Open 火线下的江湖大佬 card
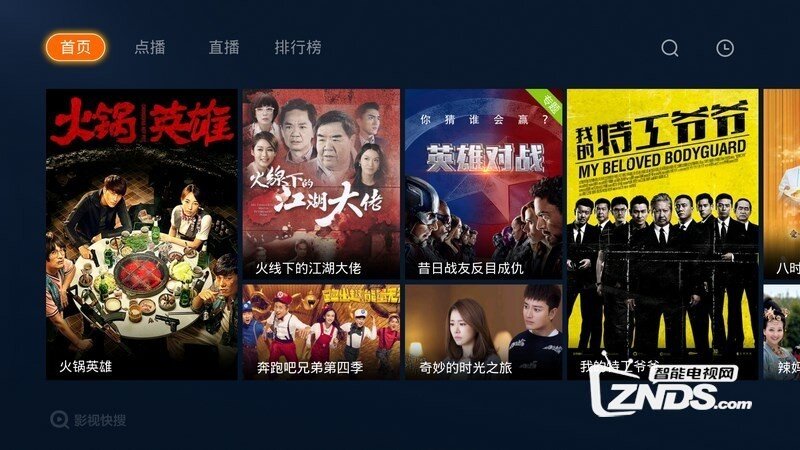 click(x=320, y=184)
